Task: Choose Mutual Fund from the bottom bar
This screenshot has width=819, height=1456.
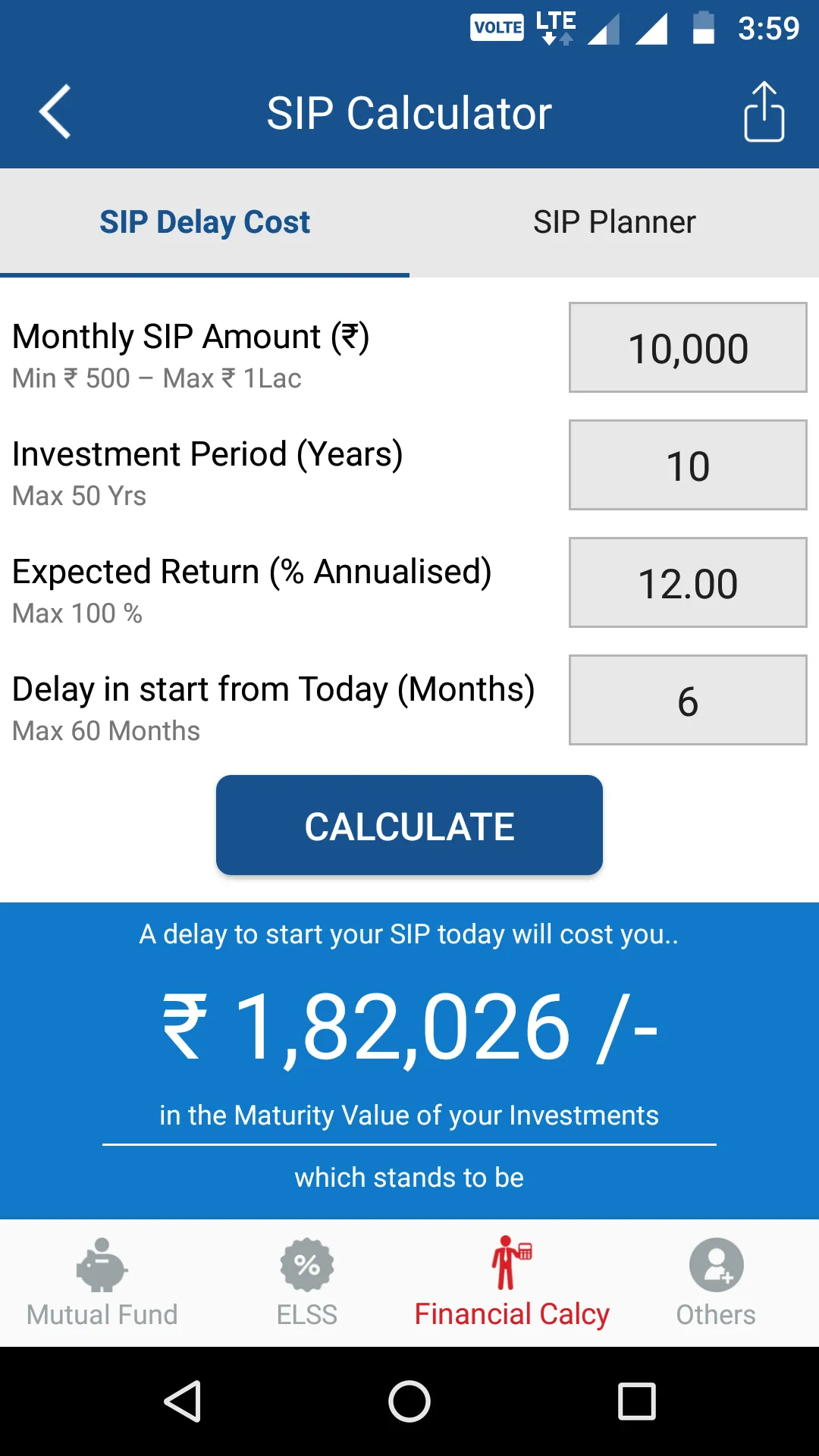Action: point(102,1283)
